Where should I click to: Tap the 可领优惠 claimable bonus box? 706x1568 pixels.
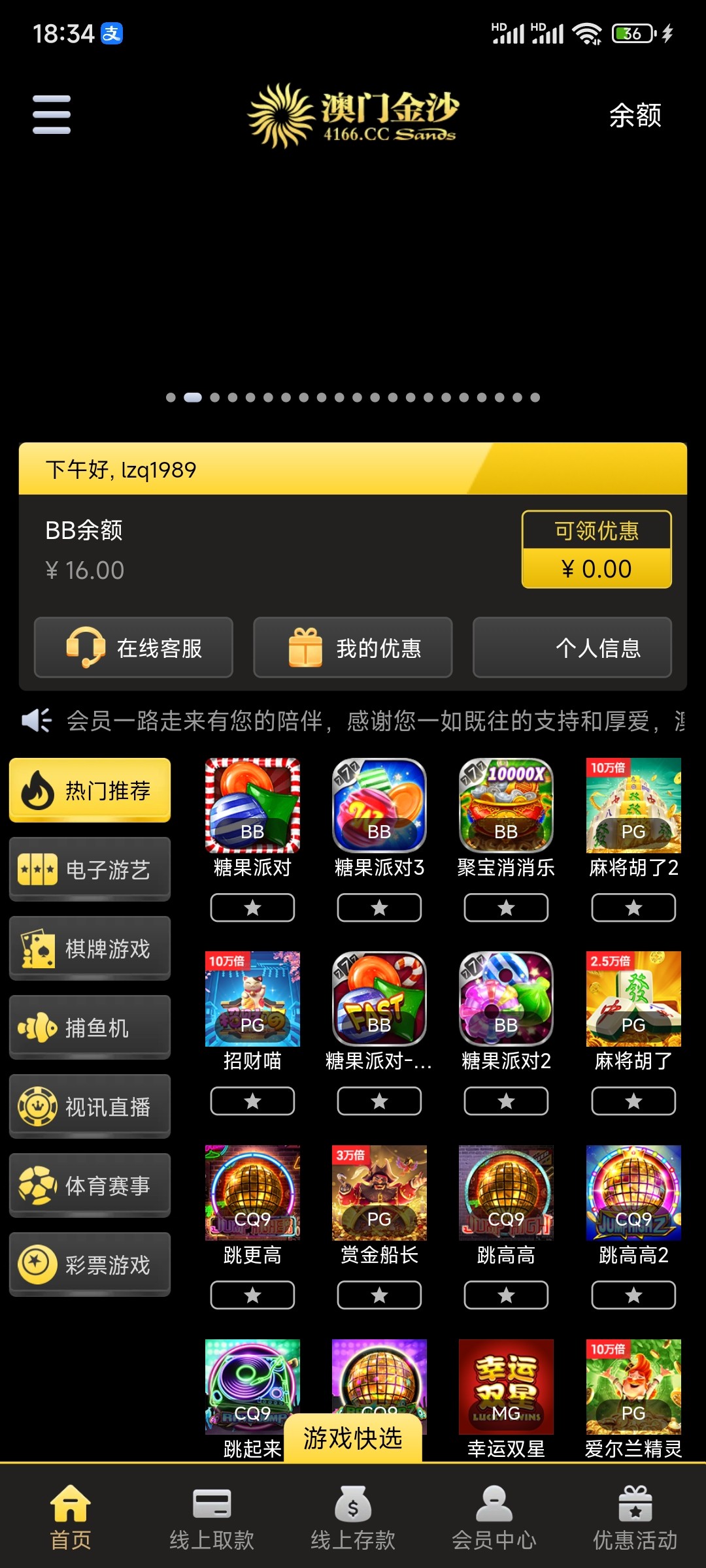coord(596,549)
